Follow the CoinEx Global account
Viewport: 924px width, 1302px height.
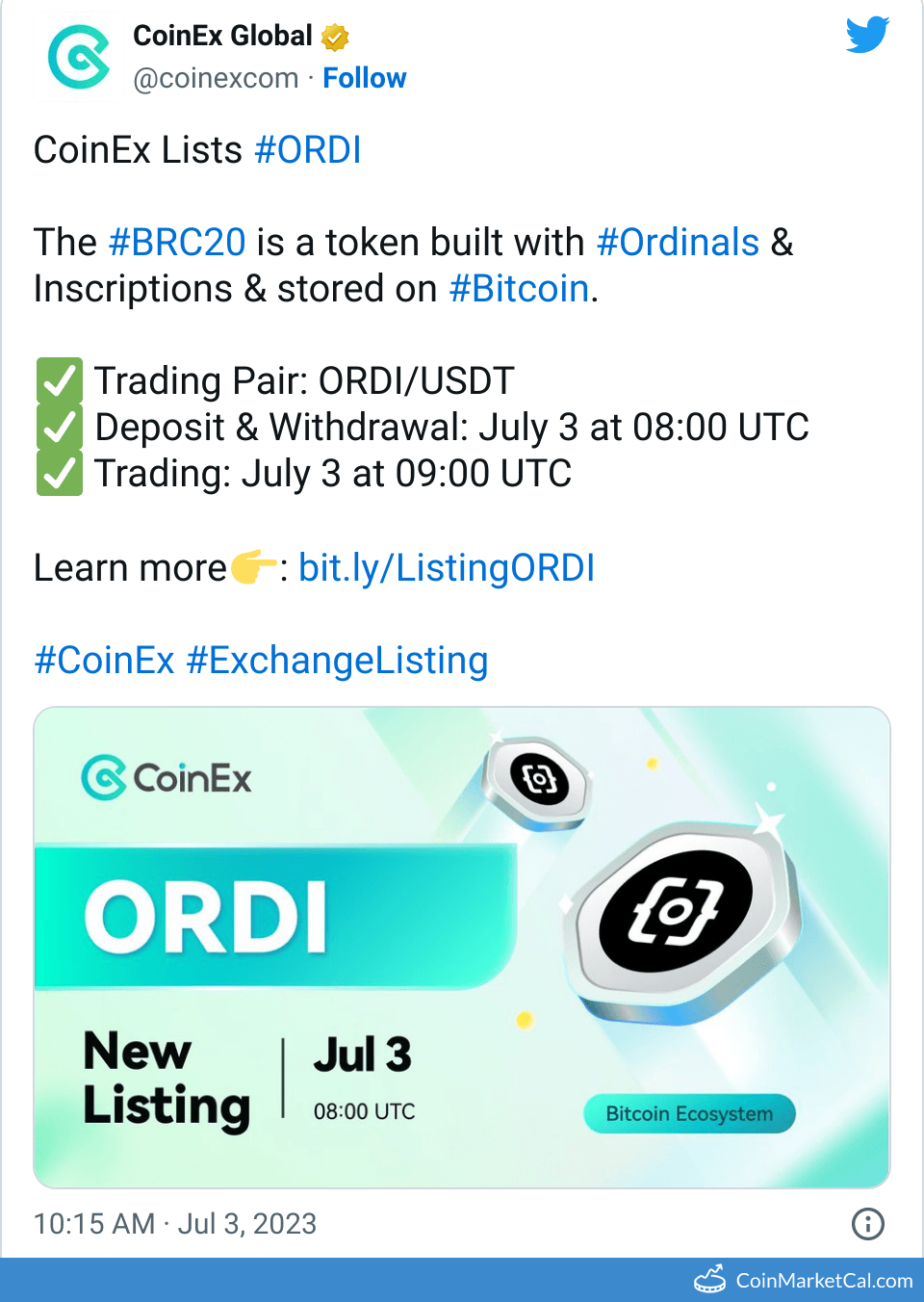364,78
